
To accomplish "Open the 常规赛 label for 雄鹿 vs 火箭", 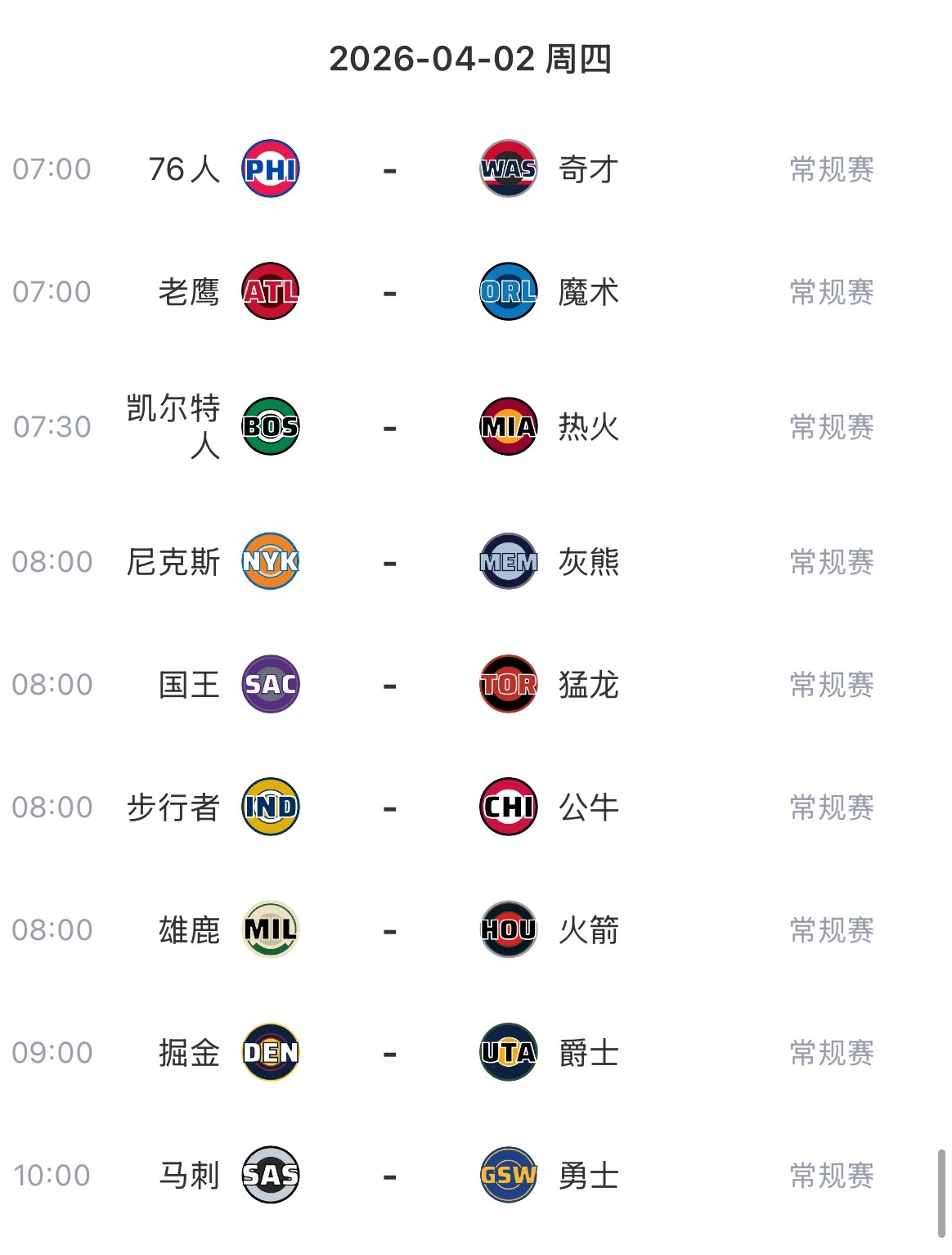I will pos(830,929).
